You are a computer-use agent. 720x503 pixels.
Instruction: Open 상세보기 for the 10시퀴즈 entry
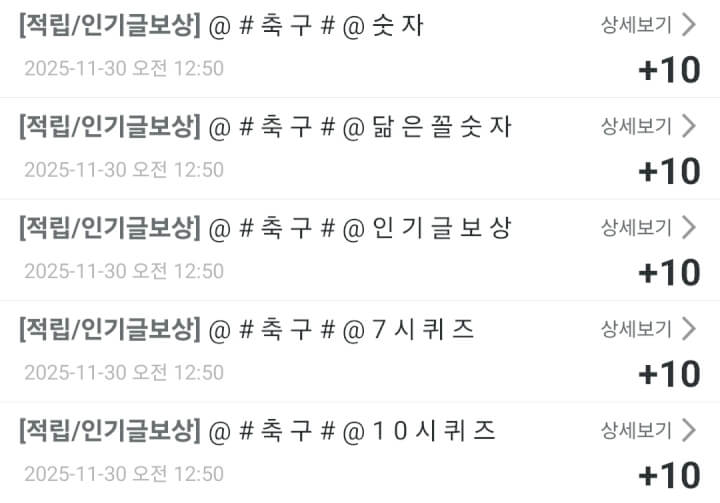pyautogui.click(x=647, y=430)
